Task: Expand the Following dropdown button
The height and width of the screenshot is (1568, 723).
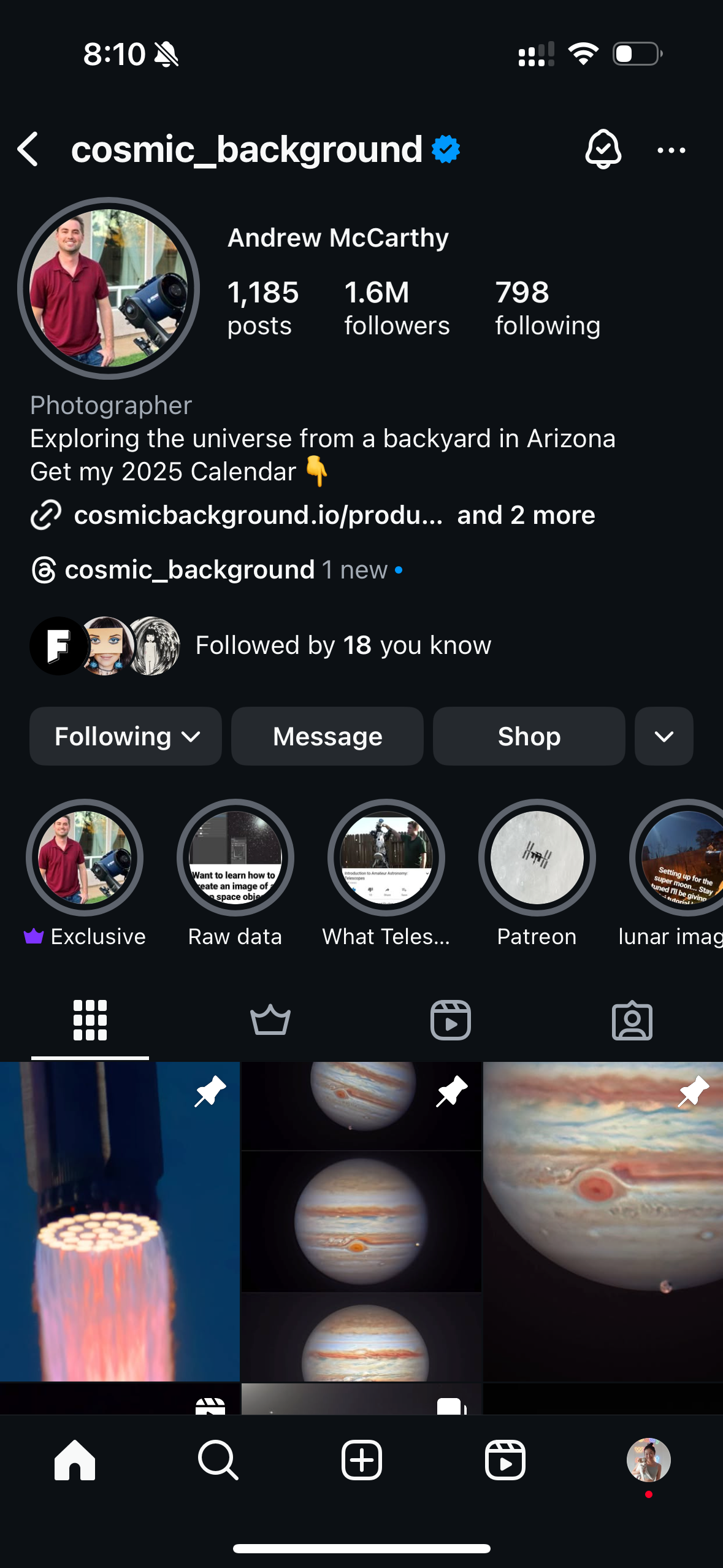Action: (126, 736)
